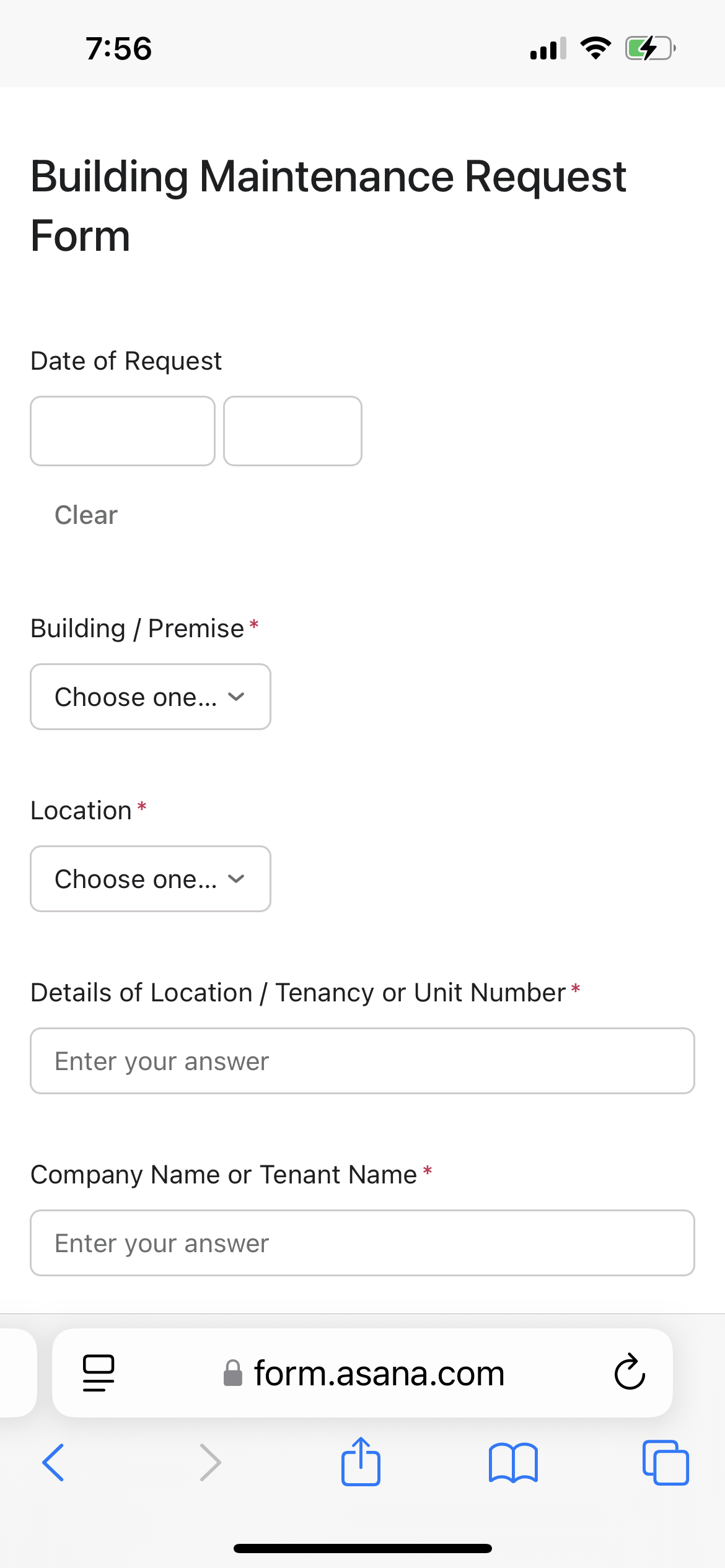
Task: Open Safari bookmarks
Action: tap(513, 1463)
